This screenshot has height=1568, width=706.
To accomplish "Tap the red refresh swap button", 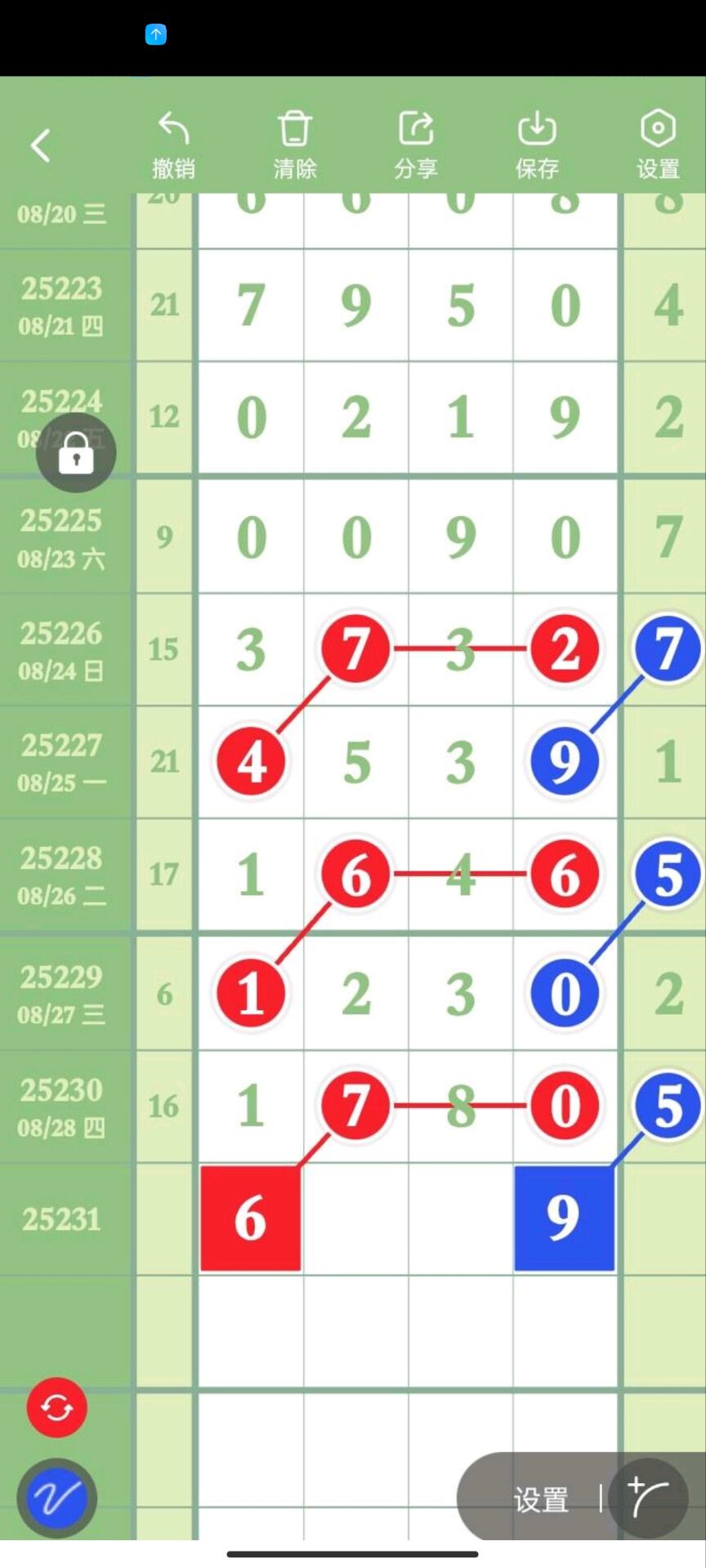I will 57,1407.
